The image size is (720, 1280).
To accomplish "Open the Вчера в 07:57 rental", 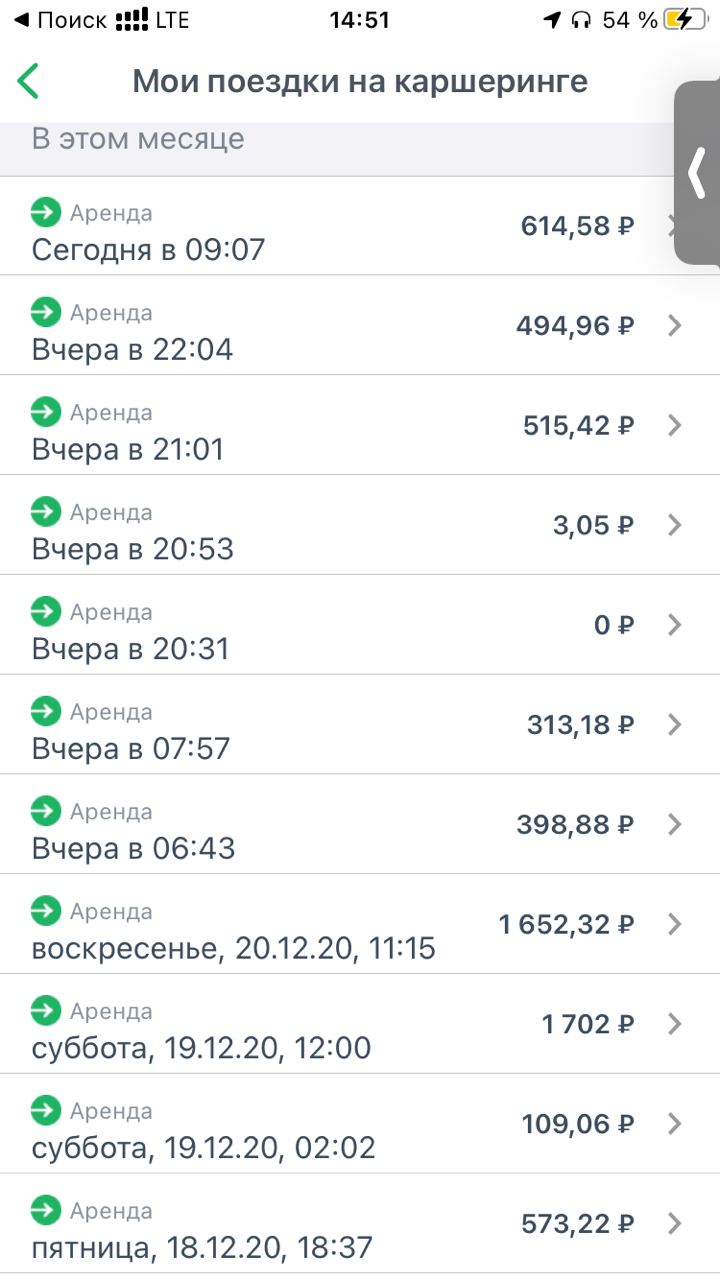I will [x=360, y=726].
